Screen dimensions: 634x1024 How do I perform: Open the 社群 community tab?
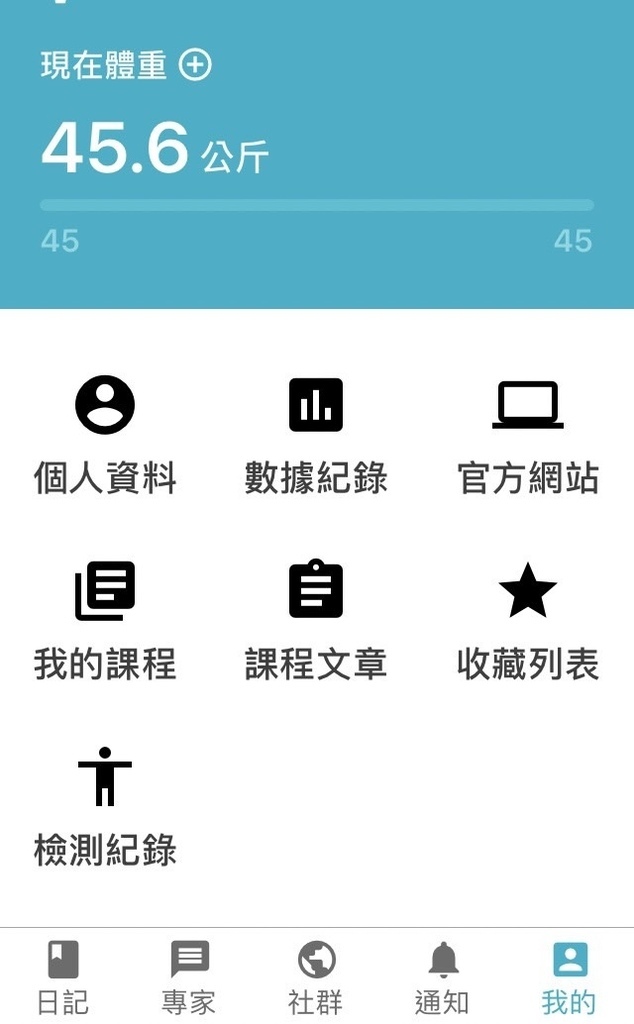(316, 978)
